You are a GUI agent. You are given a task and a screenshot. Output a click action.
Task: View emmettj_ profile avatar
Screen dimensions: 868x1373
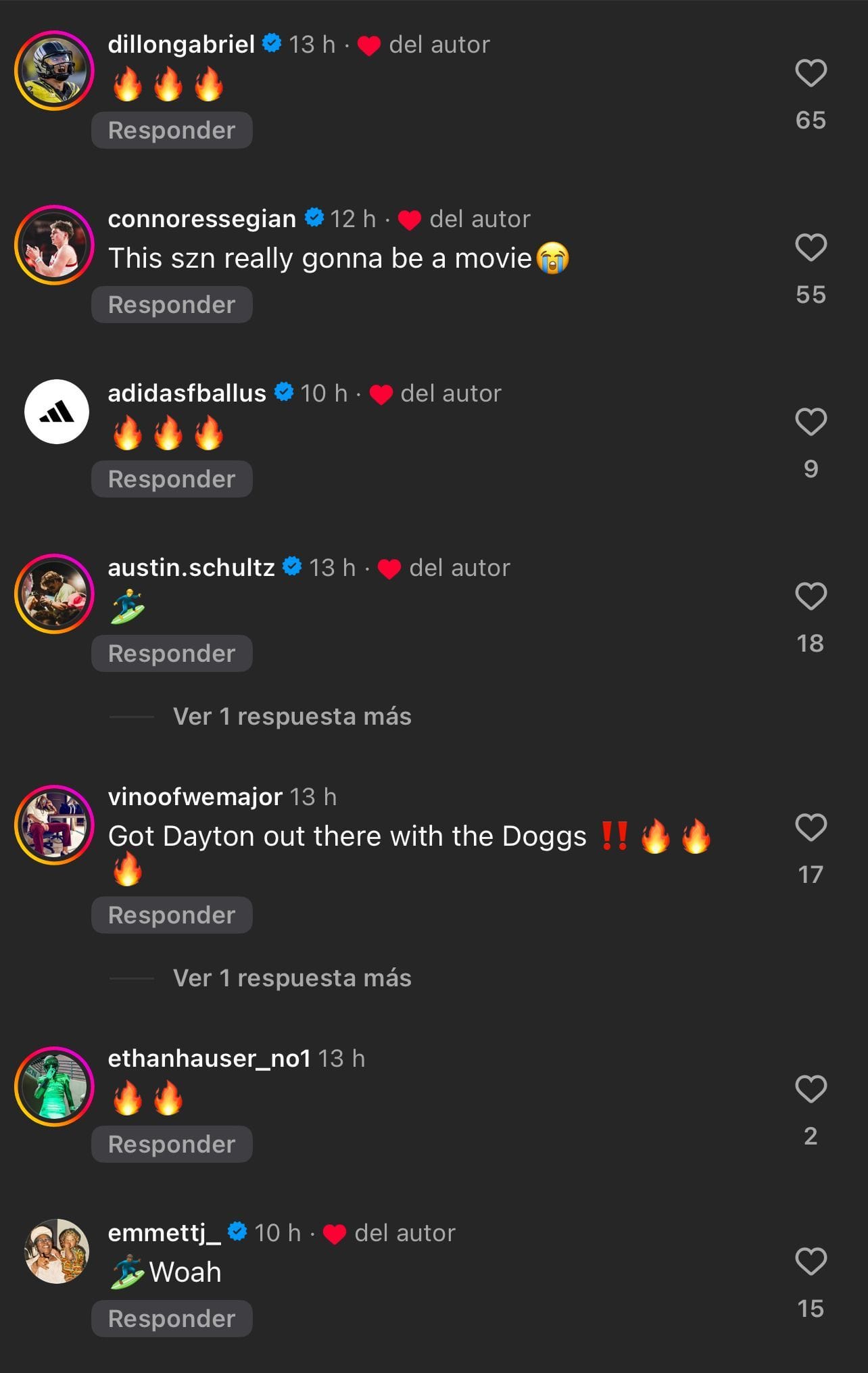[56, 1251]
